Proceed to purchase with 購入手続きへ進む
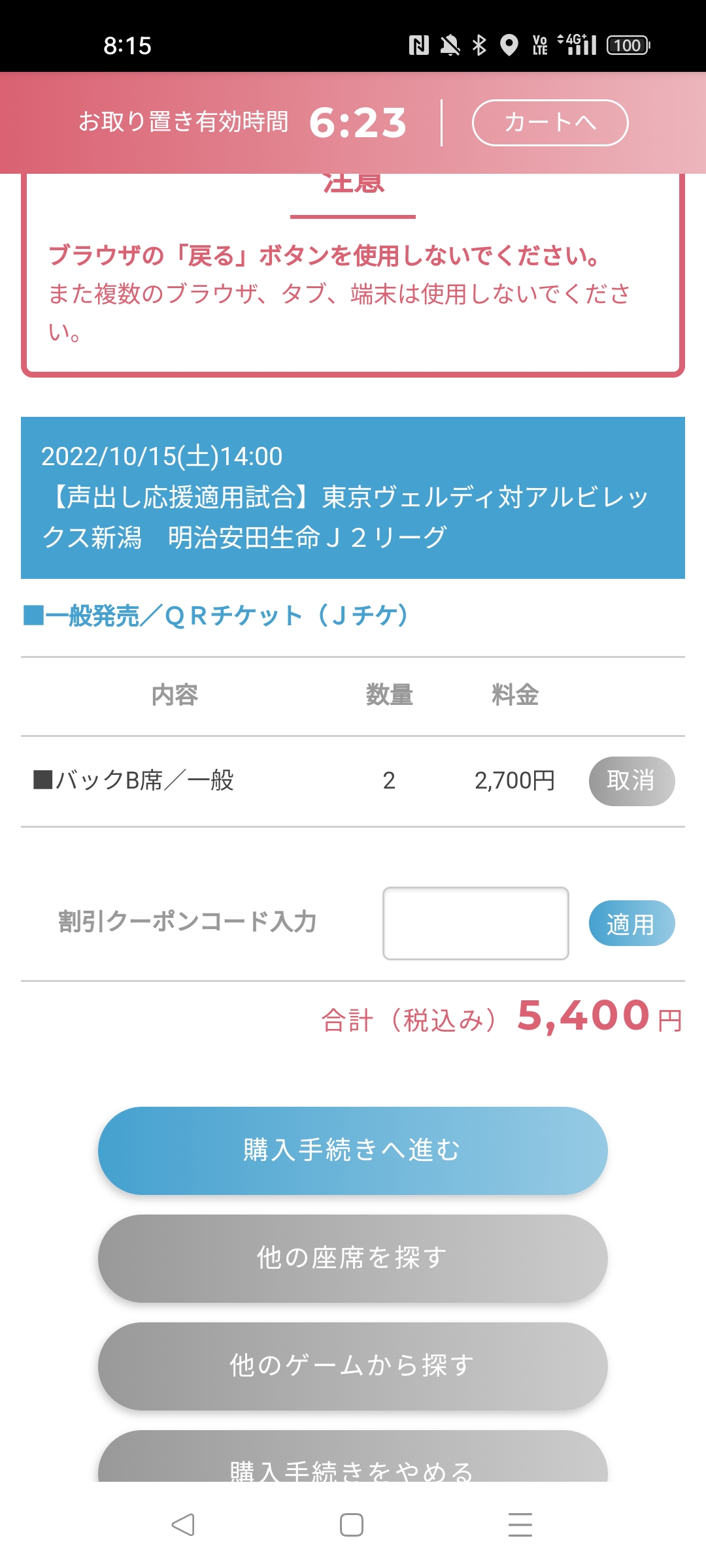The height and width of the screenshot is (1568, 706). pos(353,1151)
